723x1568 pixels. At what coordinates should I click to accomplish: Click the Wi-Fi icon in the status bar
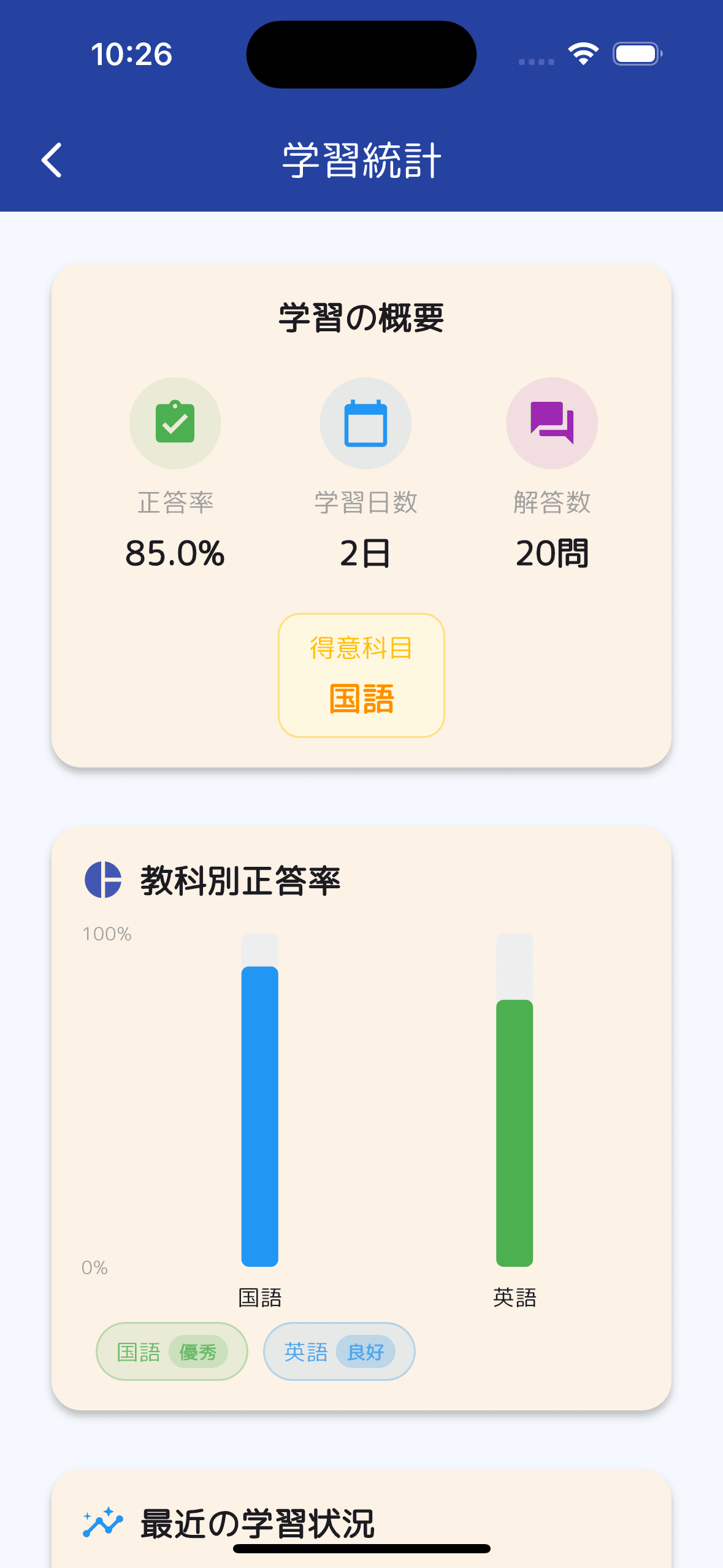(583, 54)
